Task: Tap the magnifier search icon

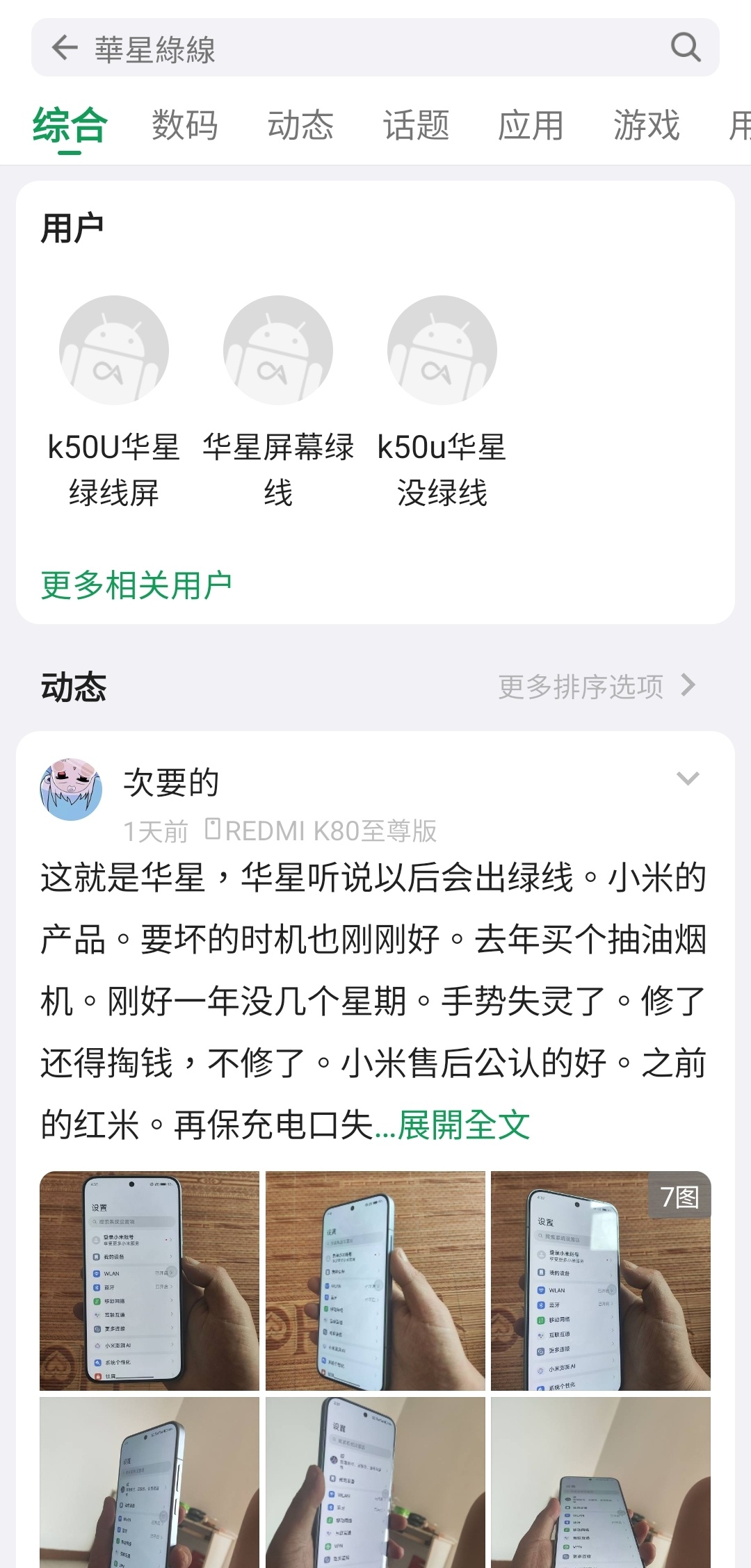Action: coord(685,48)
